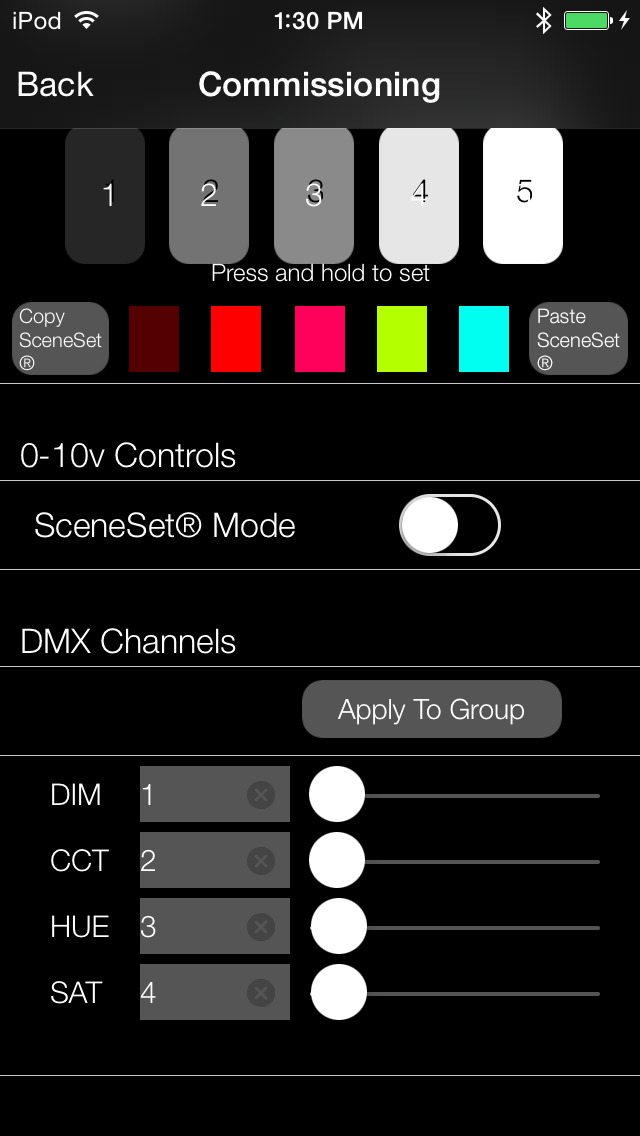Choose the cyan color swatch
This screenshot has width=640, height=1136.
click(x=483, y=338)
